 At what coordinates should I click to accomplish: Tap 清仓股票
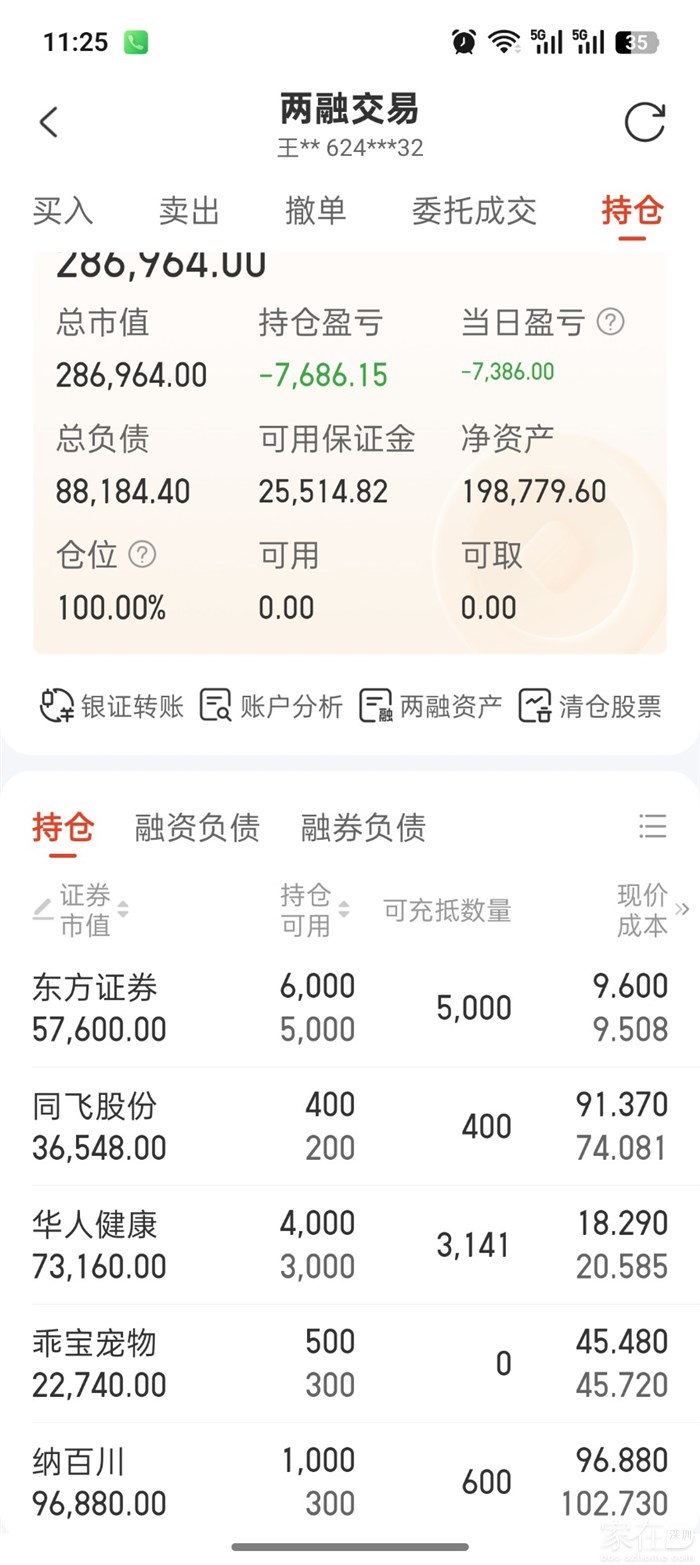tap(590, 706)
